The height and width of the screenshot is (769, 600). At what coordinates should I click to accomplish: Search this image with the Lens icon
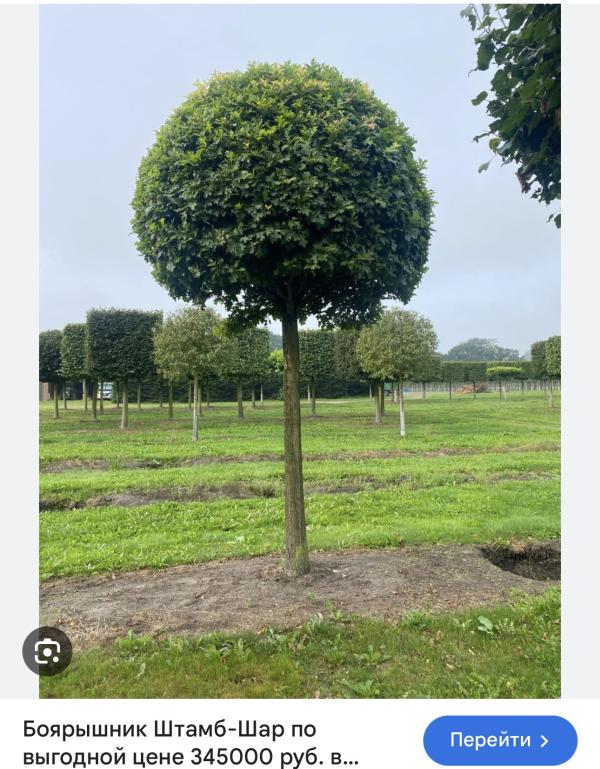[47, 651]
